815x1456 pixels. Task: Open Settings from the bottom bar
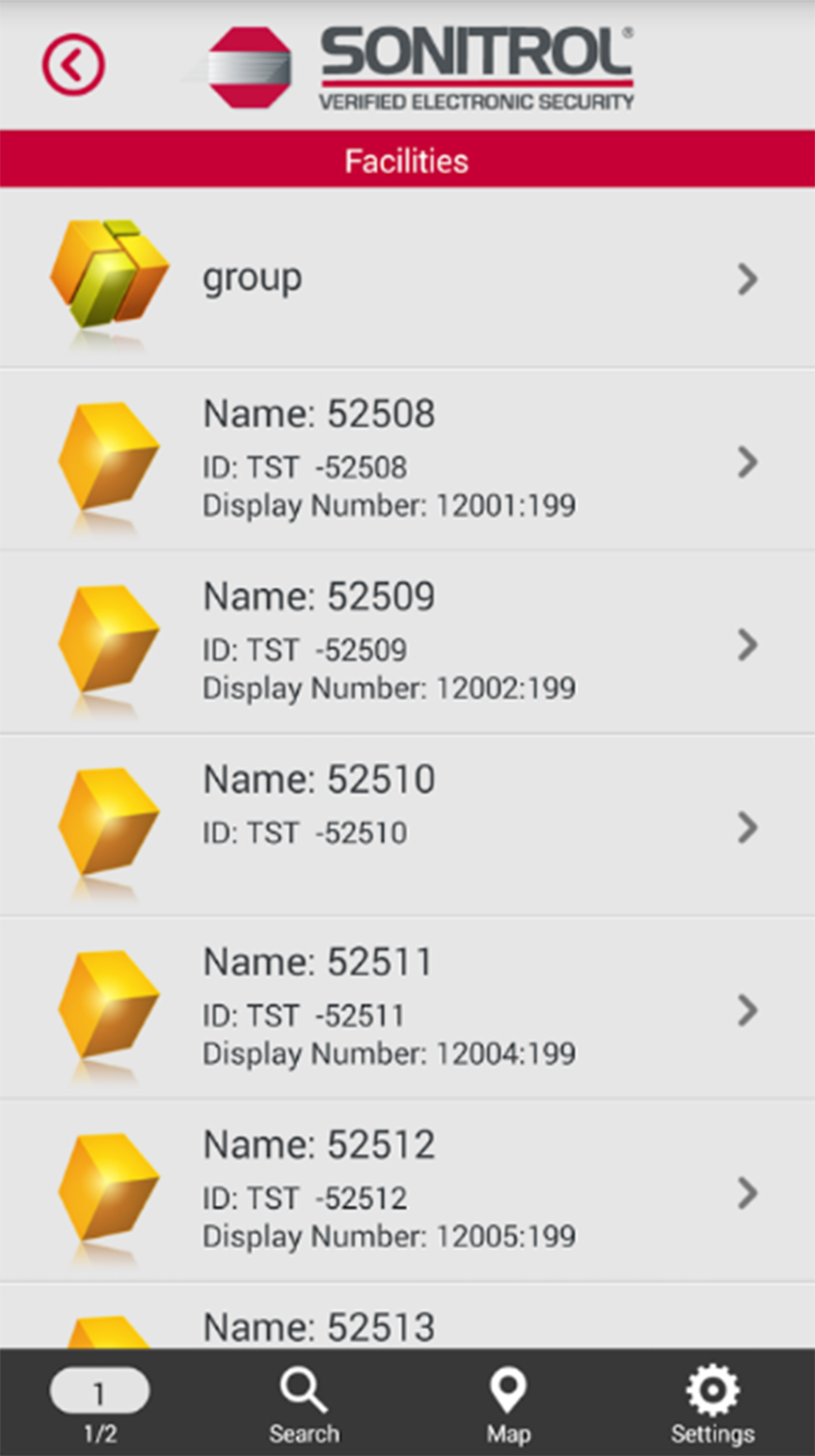[x=713, y=1405]
